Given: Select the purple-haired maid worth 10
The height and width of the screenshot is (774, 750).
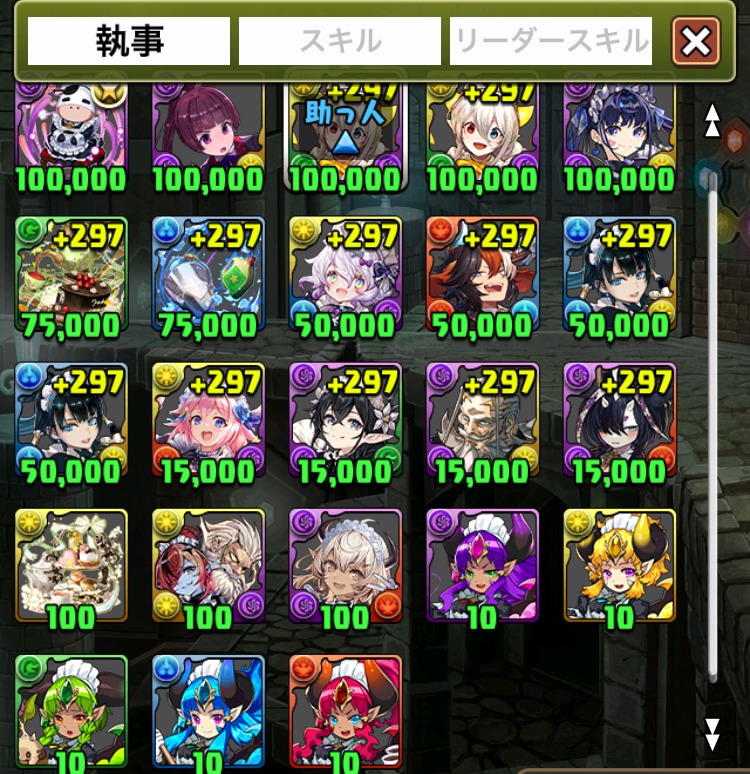Looking at the screenshot, I should [482, 565].
